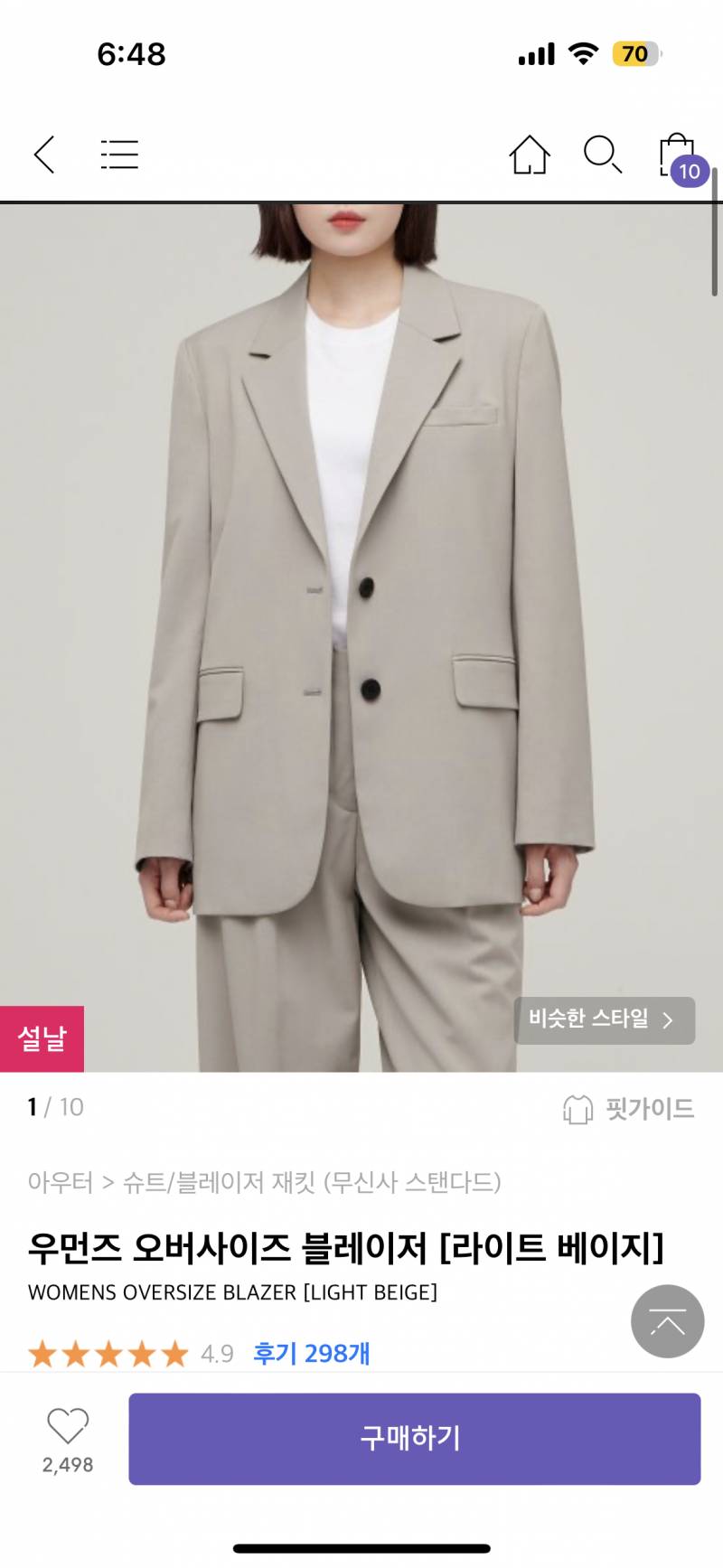Open the category list menu icon
The height and width of the screenshot is (1568, 723).
119,154
